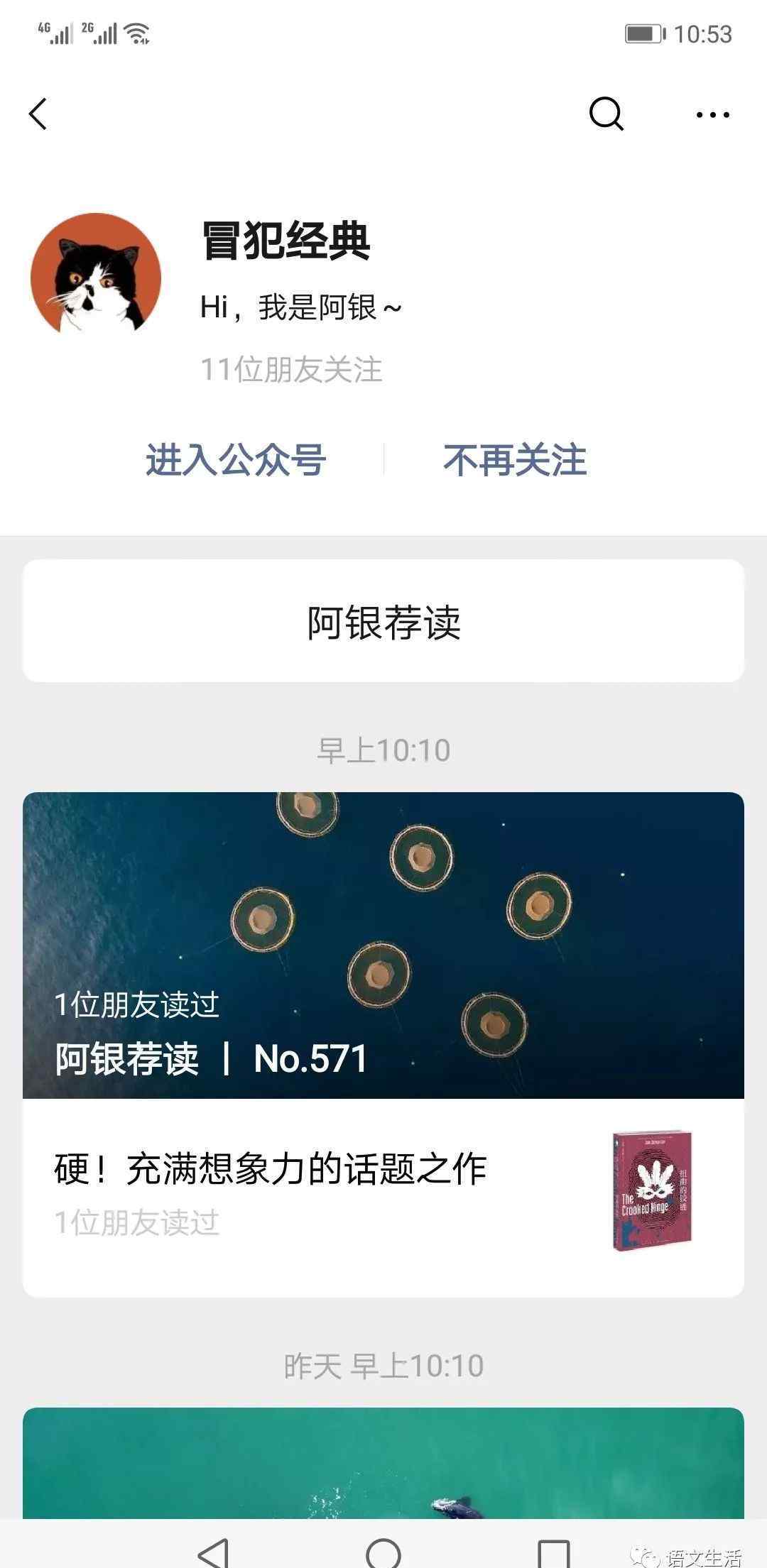Tap the system home button
767x1568 pixels.
[383, 1552]
